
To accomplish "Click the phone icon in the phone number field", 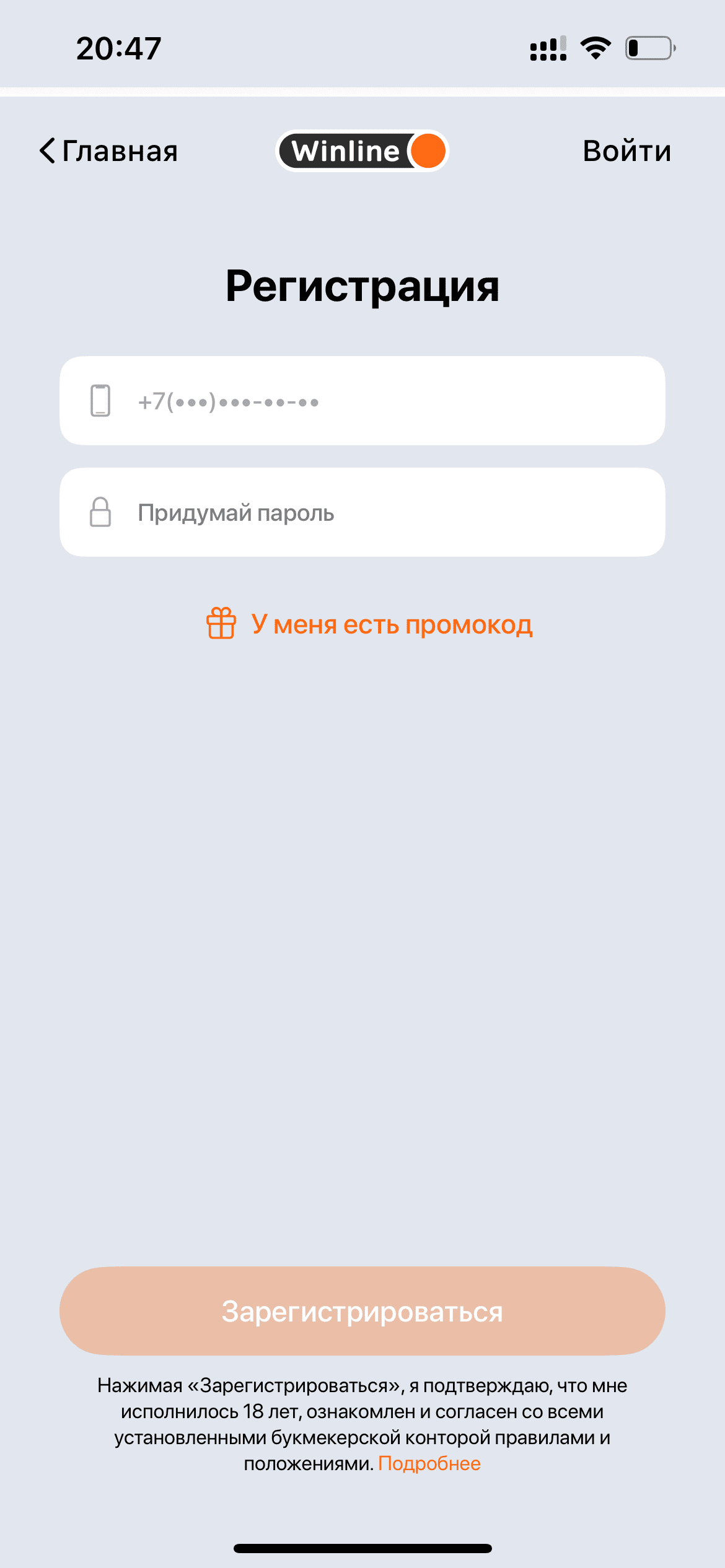I will (x=101, y=400).
